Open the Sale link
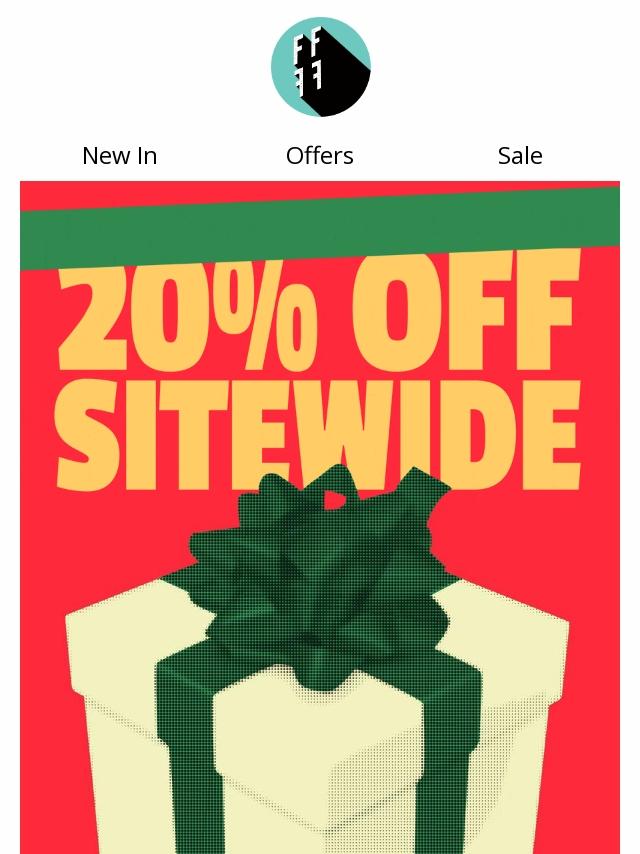The height and width of the screenshot is (854, 640). point(520,156)
